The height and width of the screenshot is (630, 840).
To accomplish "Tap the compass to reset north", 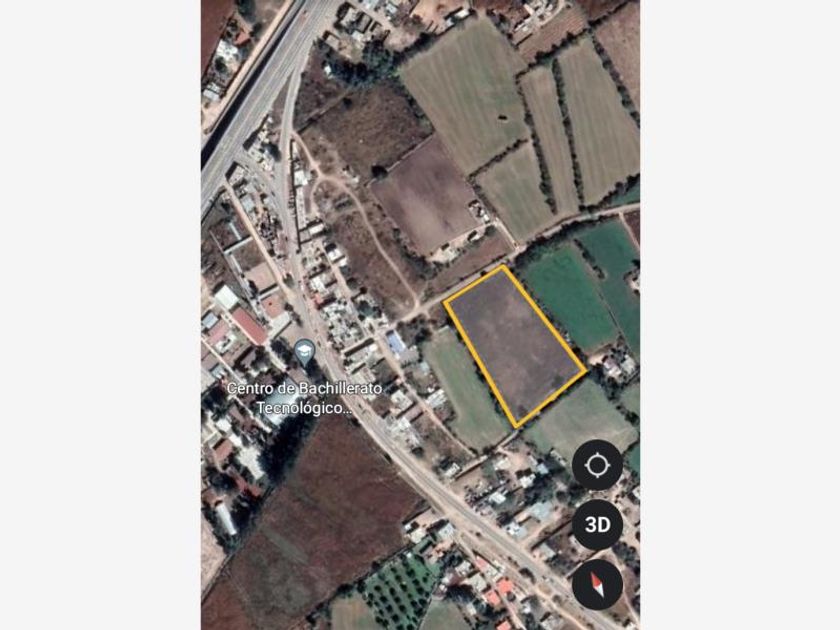I will coord(597,584).
